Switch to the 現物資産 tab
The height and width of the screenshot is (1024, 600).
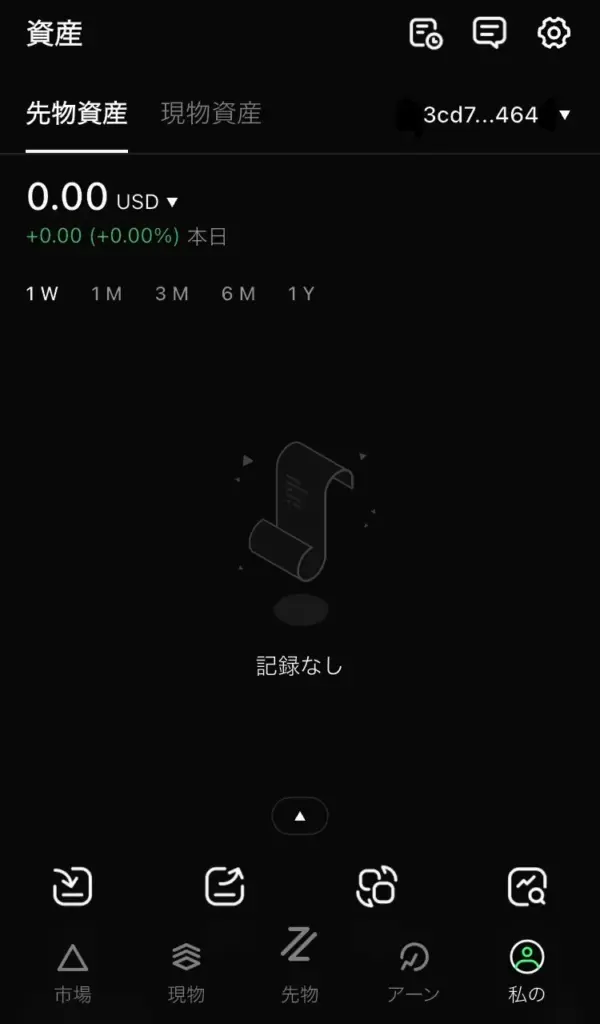(211, 113)
